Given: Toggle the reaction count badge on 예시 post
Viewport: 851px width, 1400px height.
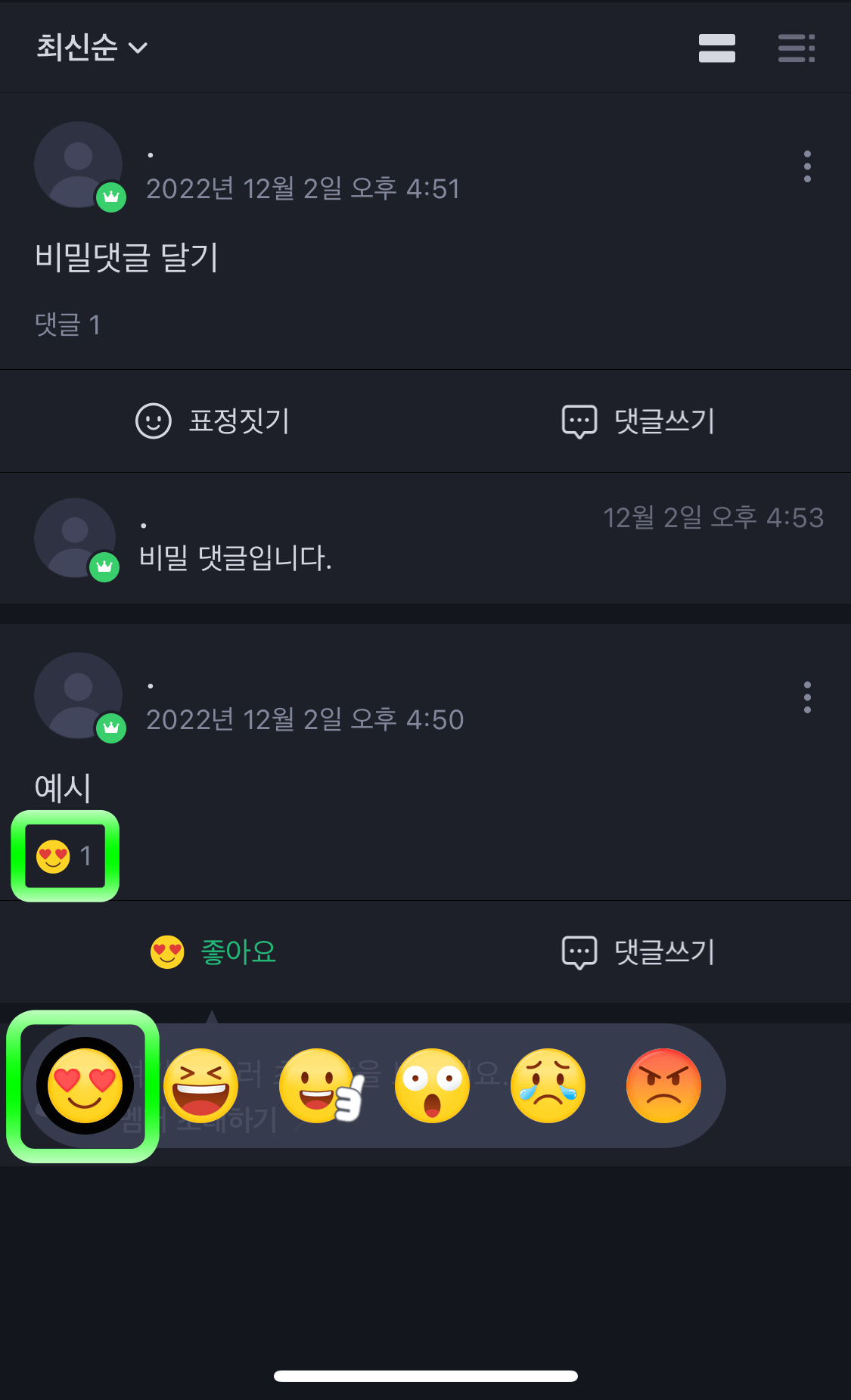Looking at the screenshot, I should pyautogui.click(x=65, y=855).
